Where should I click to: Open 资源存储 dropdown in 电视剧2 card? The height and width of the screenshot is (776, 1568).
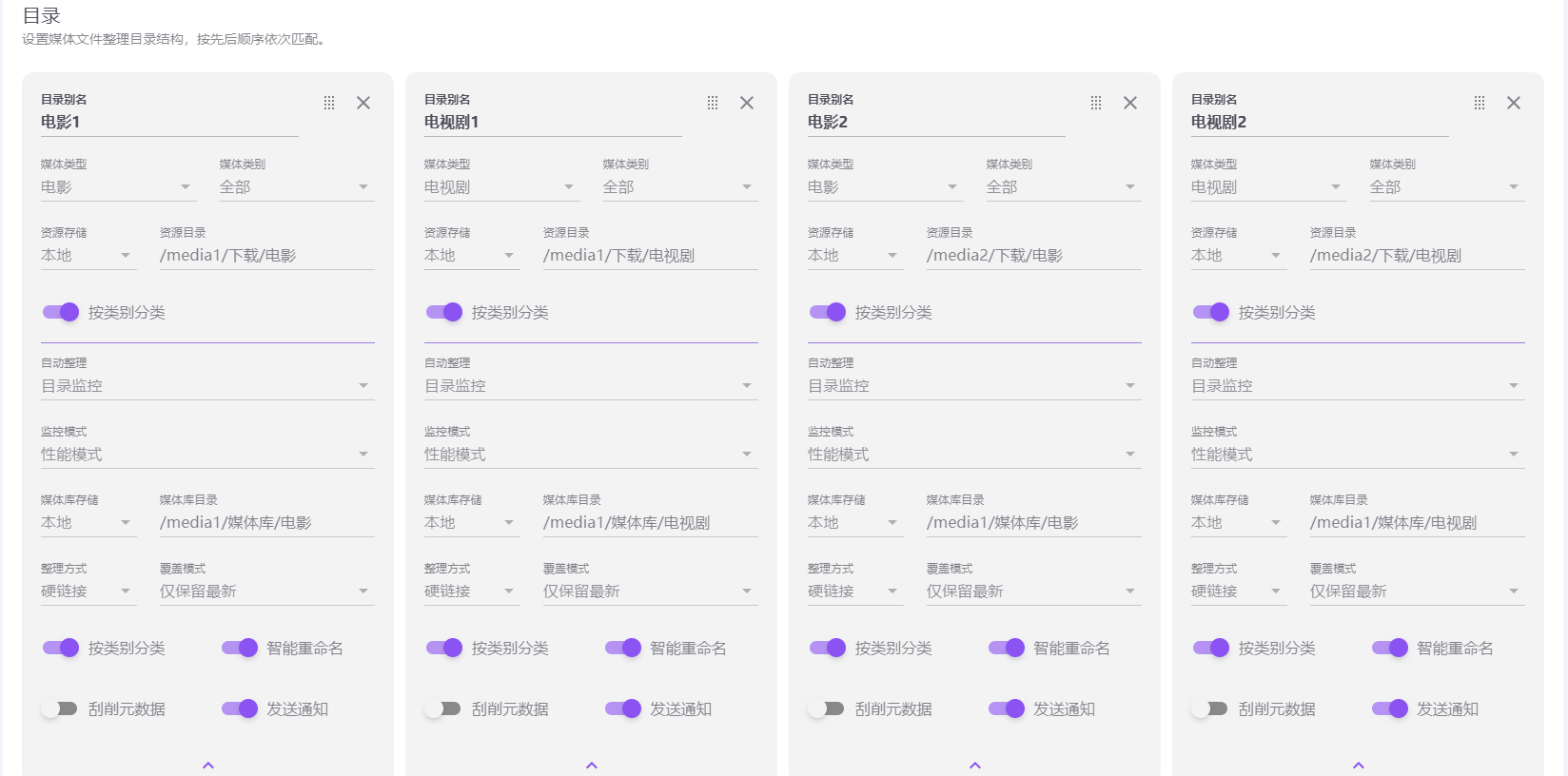tap(1237, 256)
